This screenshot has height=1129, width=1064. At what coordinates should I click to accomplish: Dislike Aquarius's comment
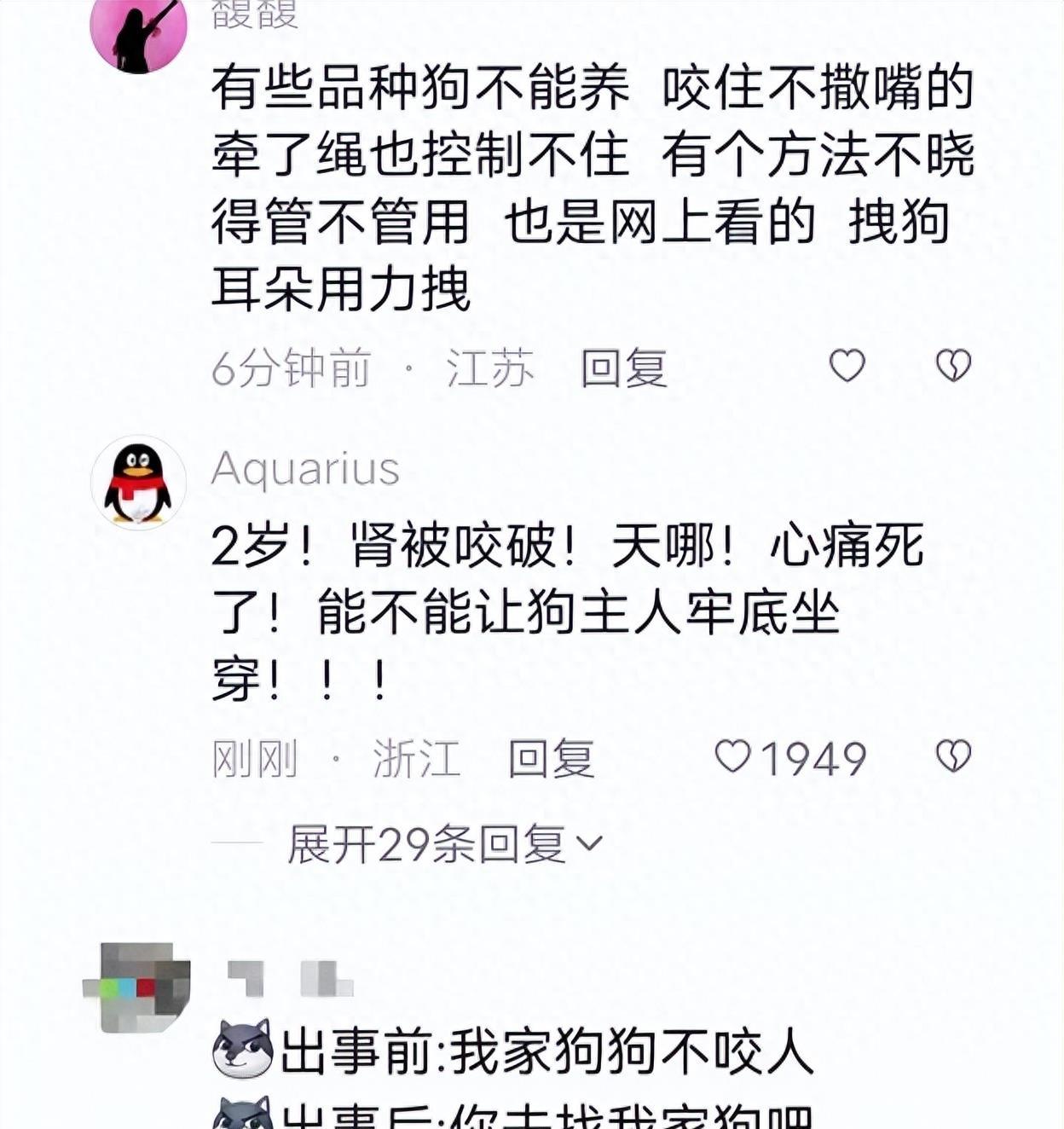coord(953,756)
